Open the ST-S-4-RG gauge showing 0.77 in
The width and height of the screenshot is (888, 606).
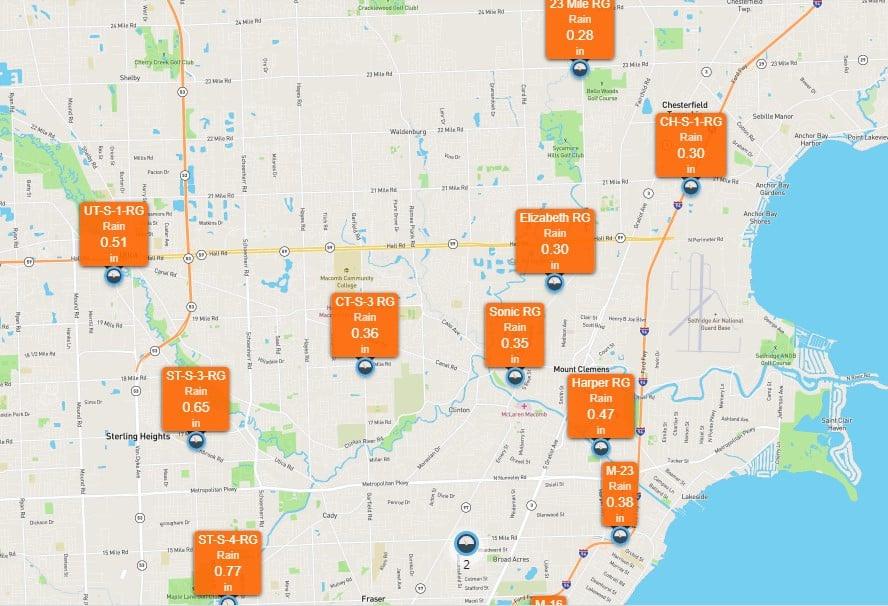point(228,563)
